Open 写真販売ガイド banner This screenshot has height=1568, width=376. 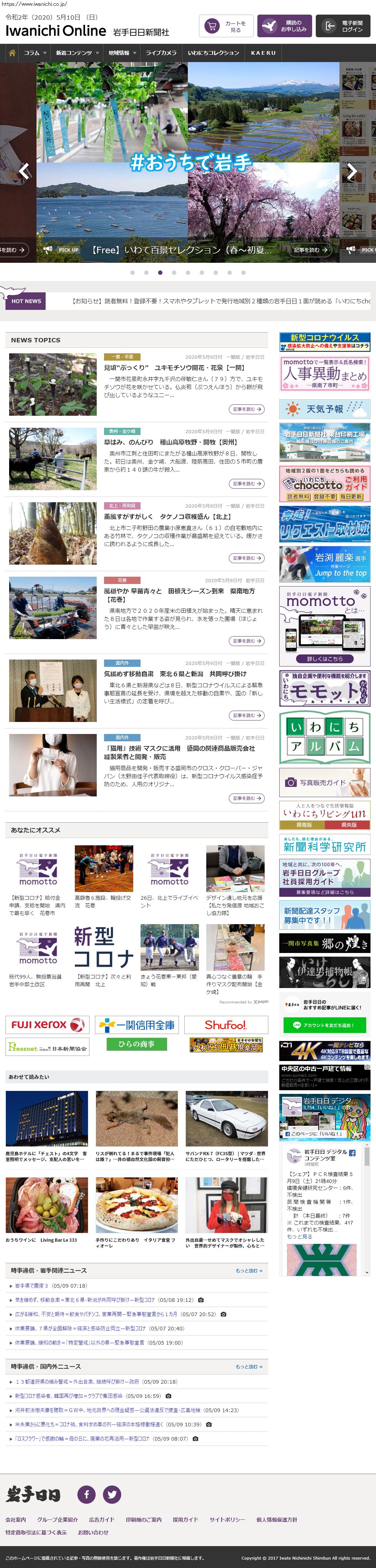coord(324,782)
